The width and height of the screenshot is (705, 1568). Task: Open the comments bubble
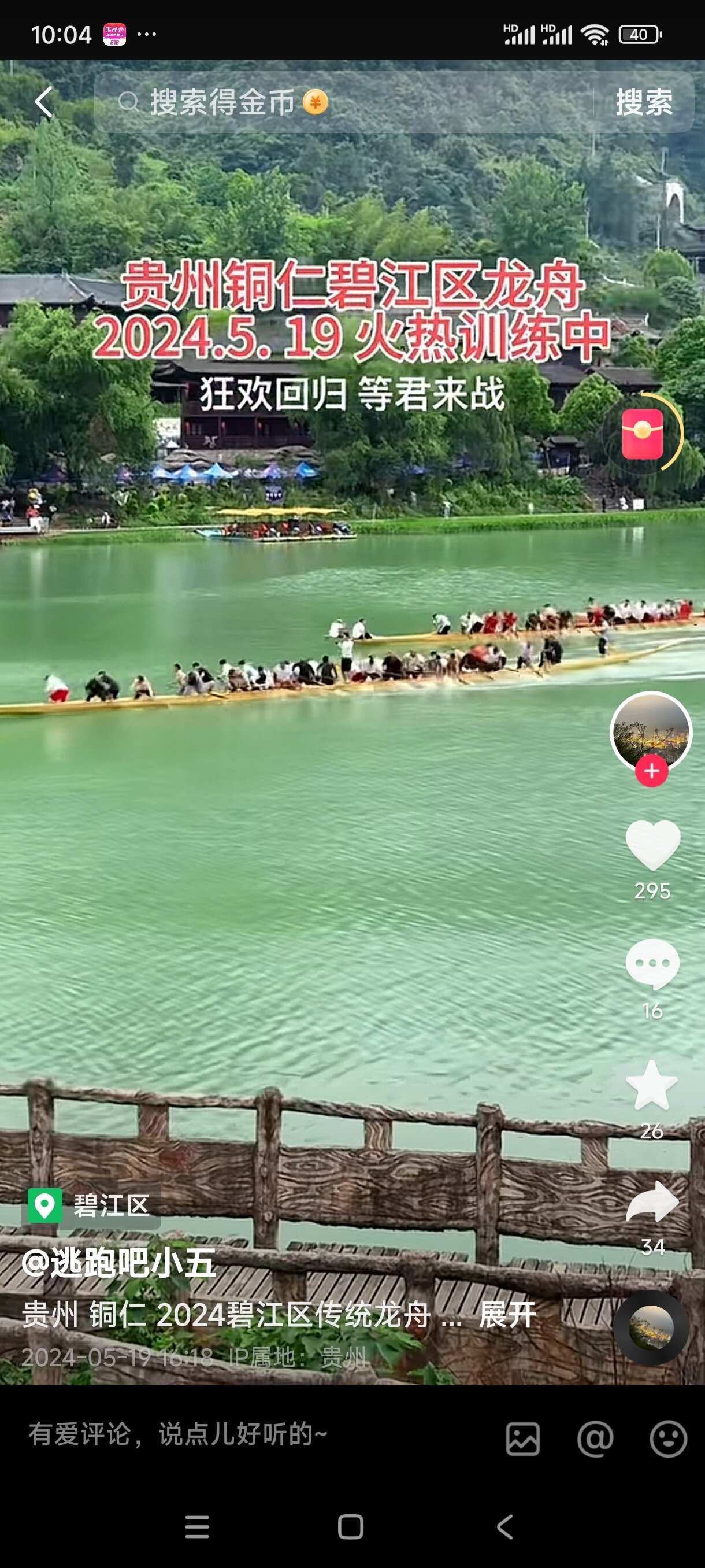point(652,964)
